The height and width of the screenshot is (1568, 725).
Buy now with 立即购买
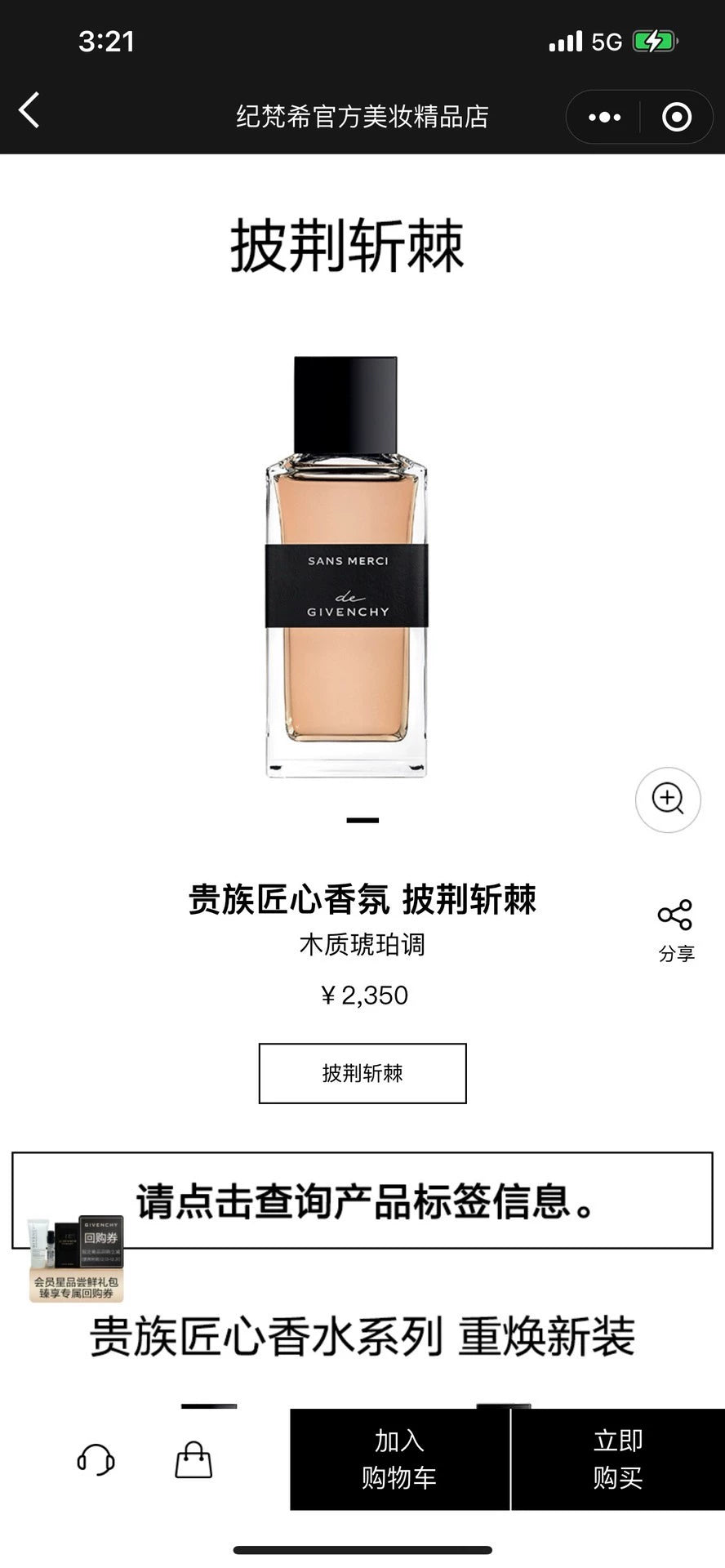[x=618, y=1459]
